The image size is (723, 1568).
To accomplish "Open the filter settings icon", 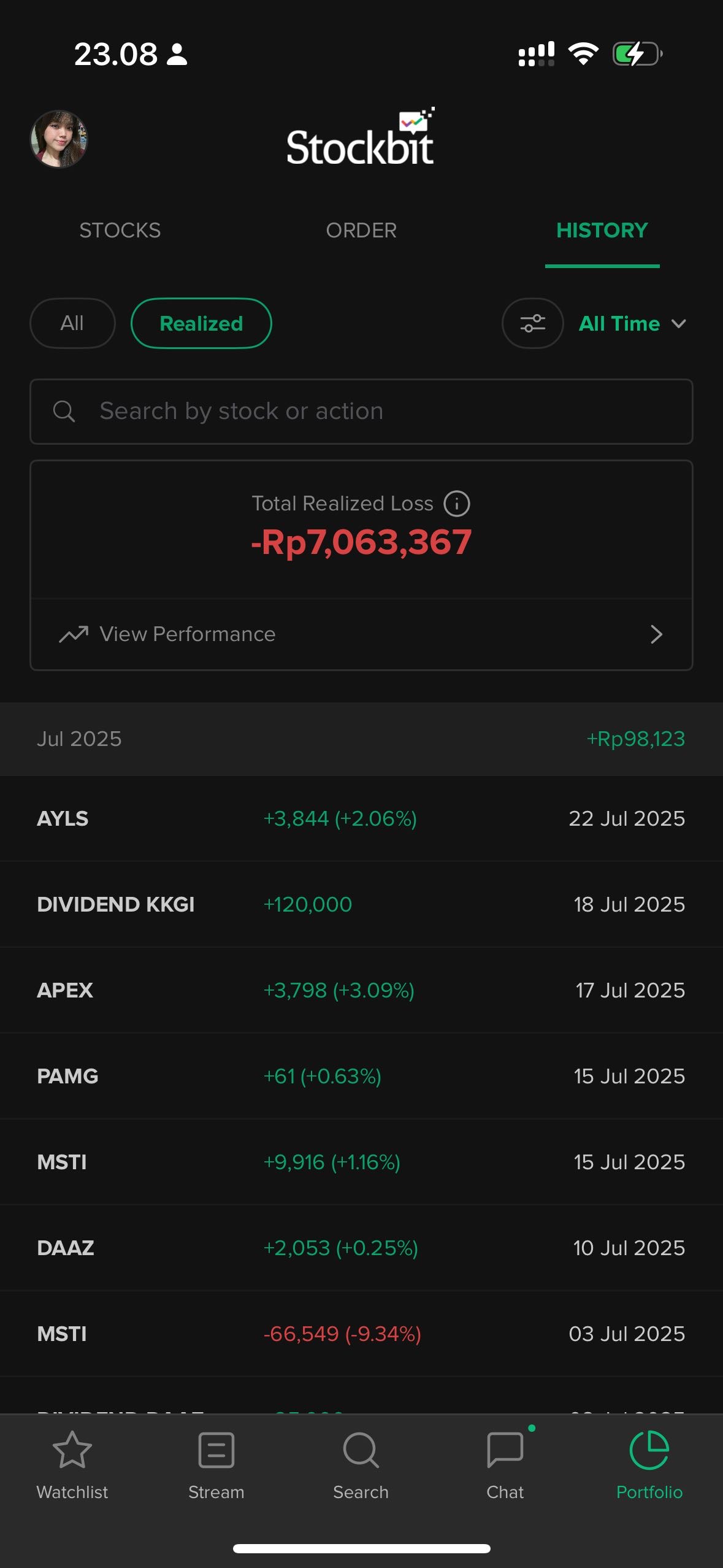I will (532, 323).
